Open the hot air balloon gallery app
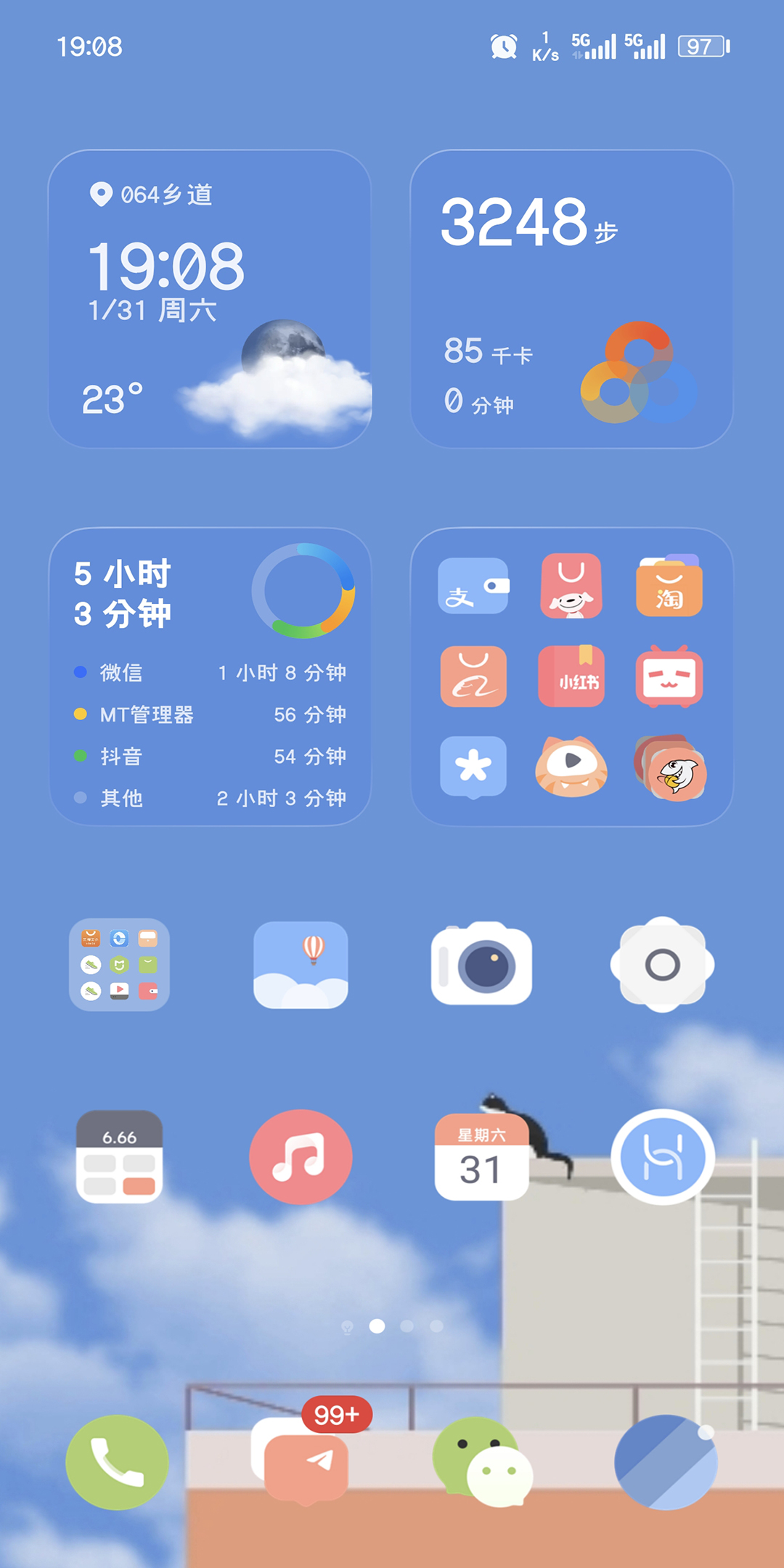The height and width of the screenshot is (1568, 784). (301, 965)
